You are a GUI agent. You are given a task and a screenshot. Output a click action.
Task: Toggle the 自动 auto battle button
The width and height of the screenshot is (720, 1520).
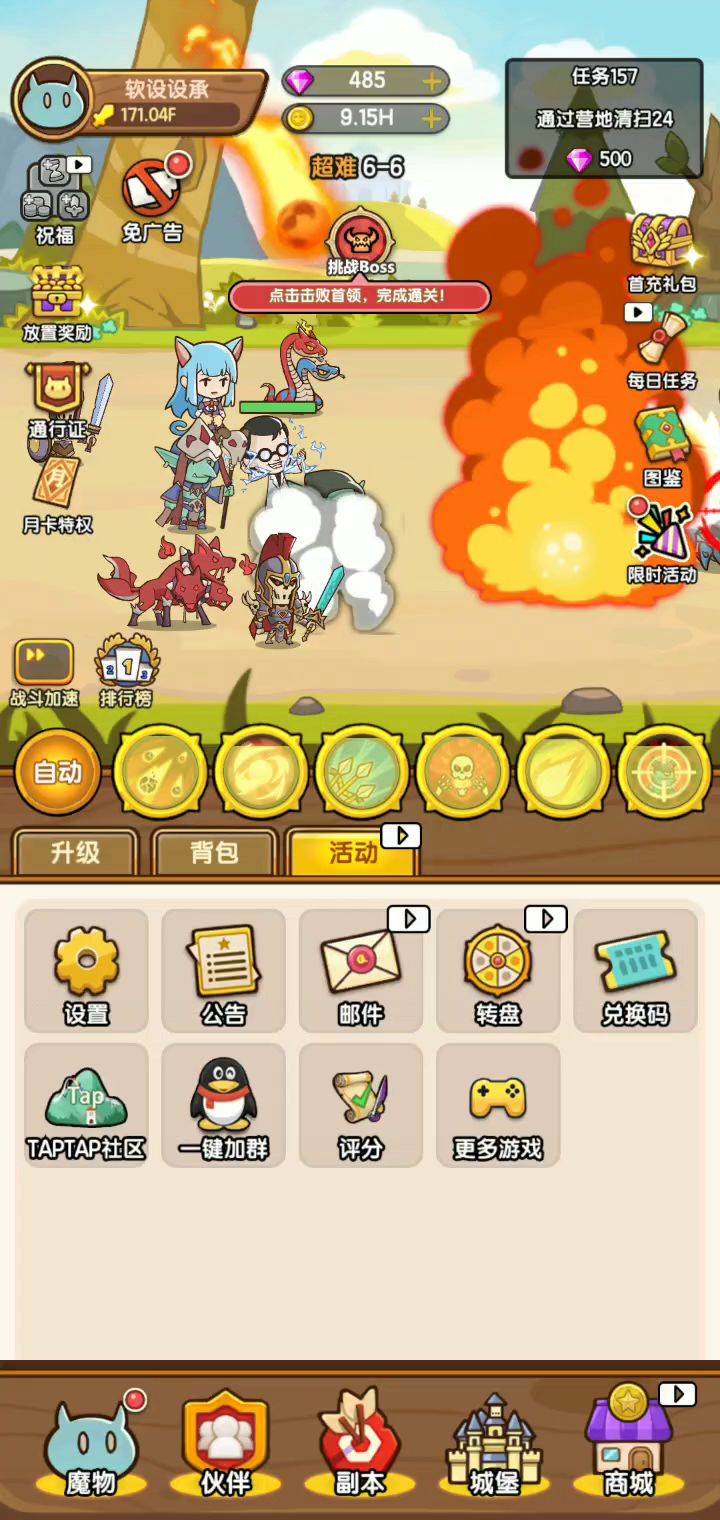[58, 772]
